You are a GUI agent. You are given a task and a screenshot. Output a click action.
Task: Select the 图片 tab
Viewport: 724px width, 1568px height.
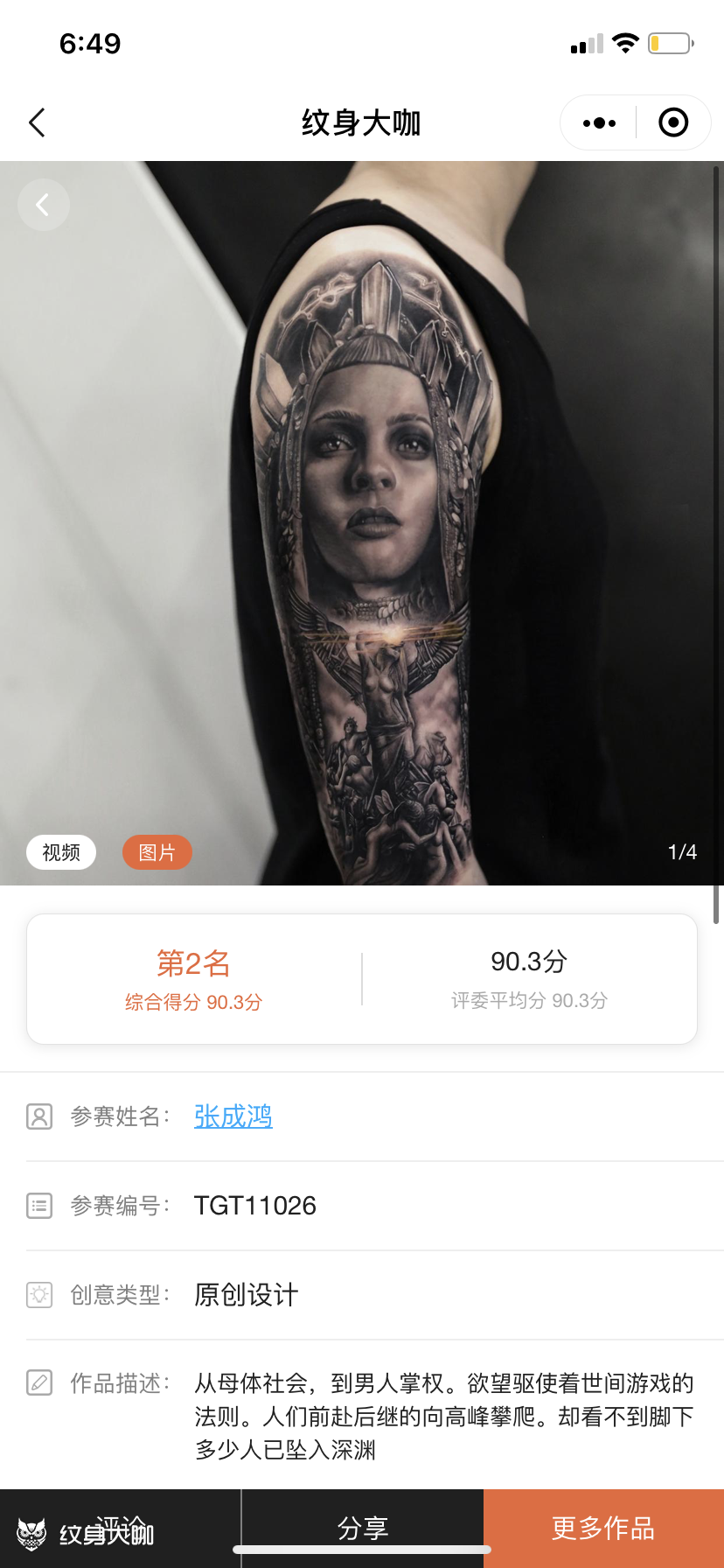(157, 852)
